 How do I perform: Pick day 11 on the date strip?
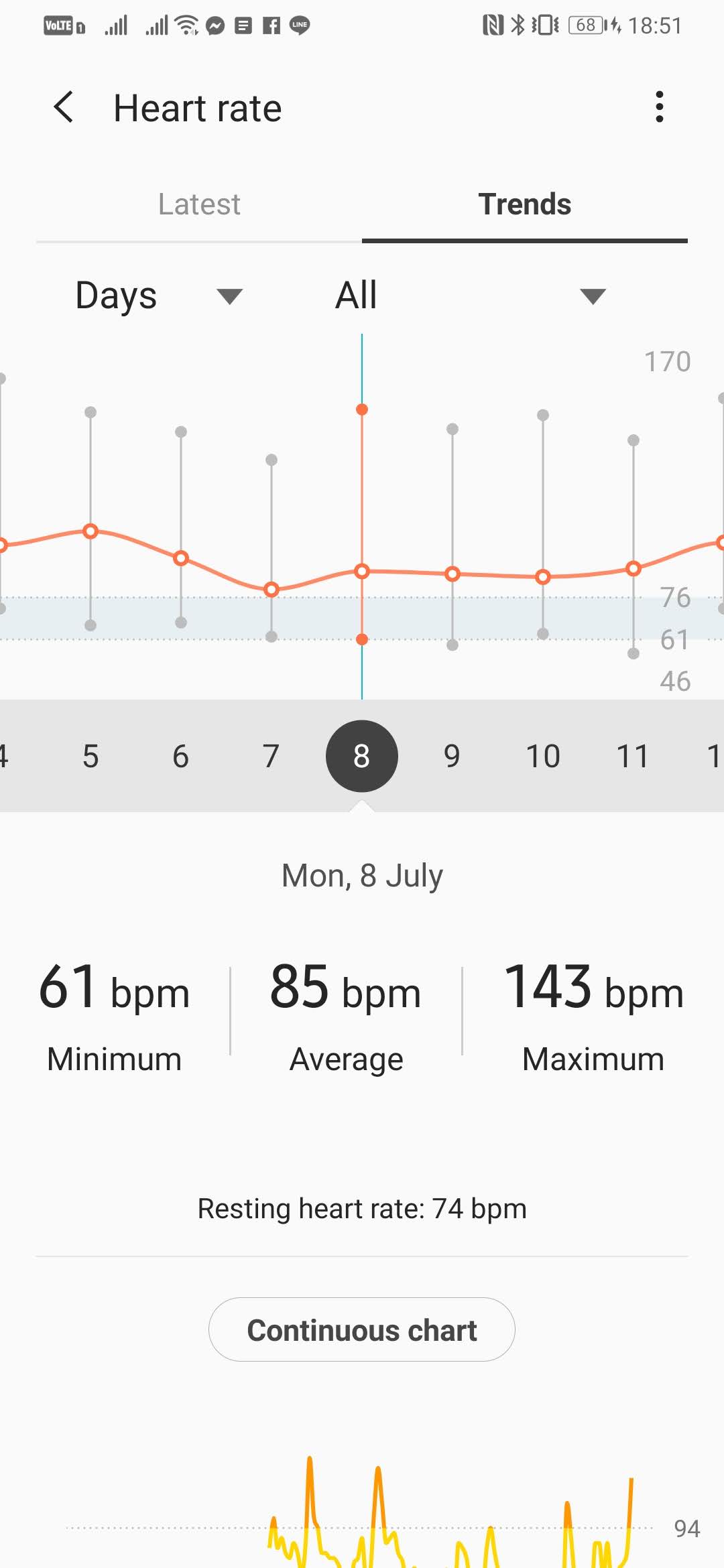(632, 756)
